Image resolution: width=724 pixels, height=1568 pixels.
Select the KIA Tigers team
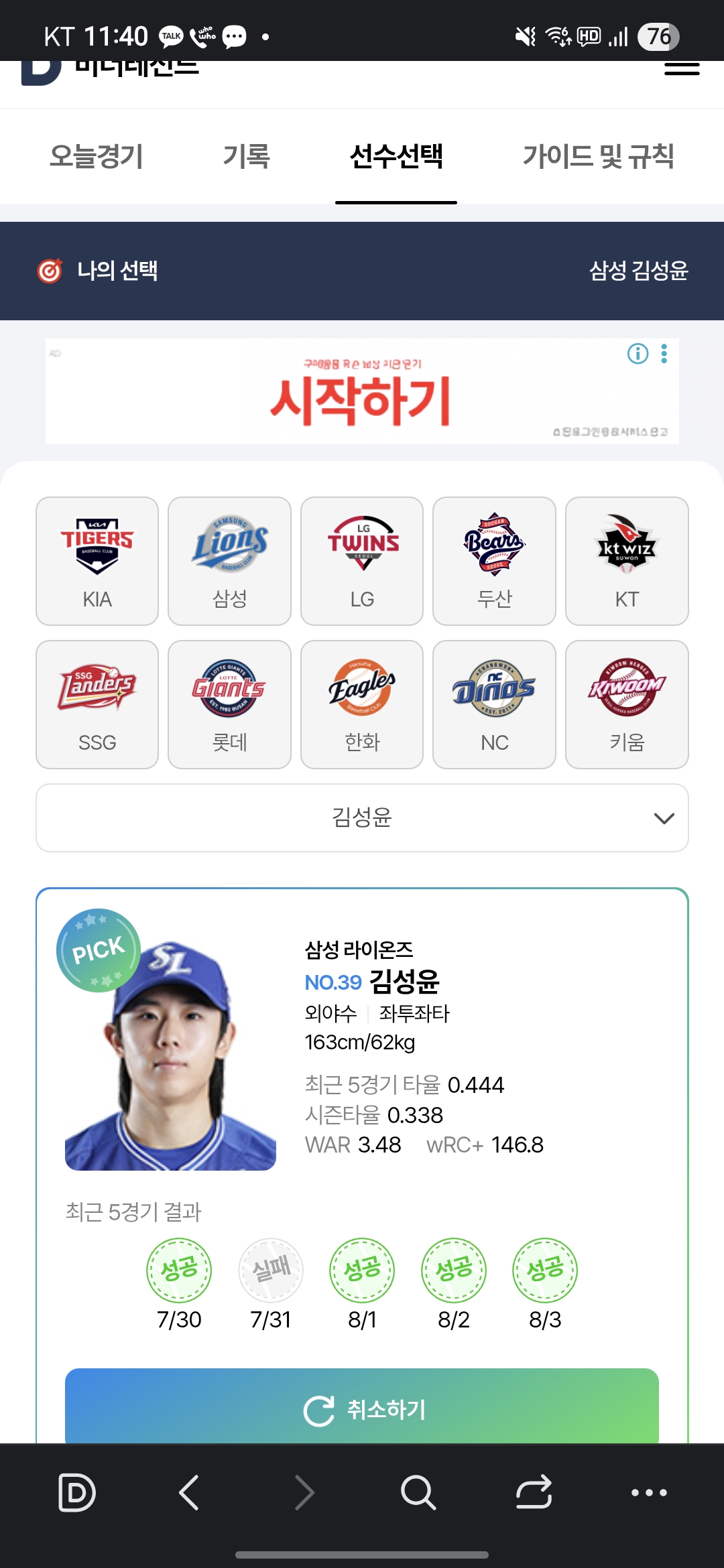(97, 561)
